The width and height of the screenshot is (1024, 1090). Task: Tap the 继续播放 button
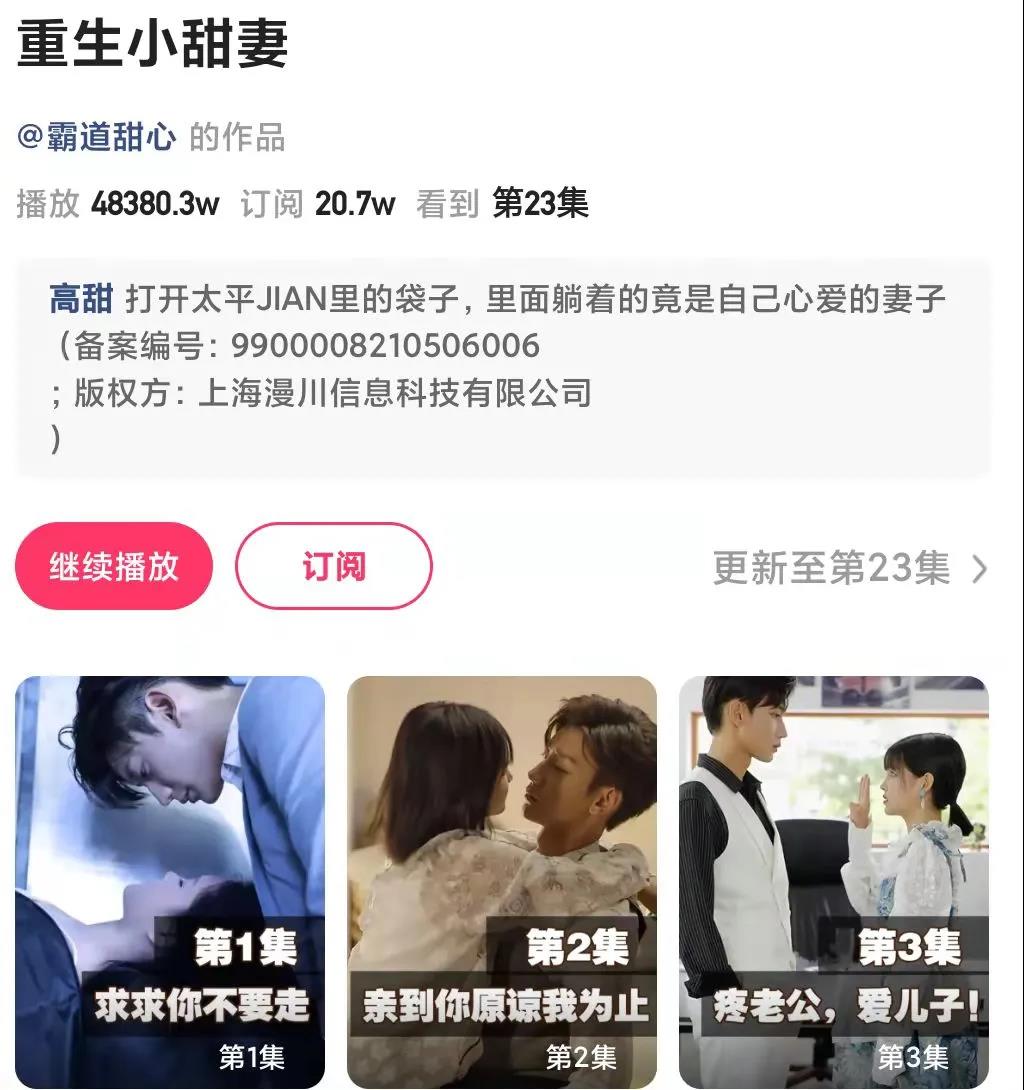click(114, 566)
